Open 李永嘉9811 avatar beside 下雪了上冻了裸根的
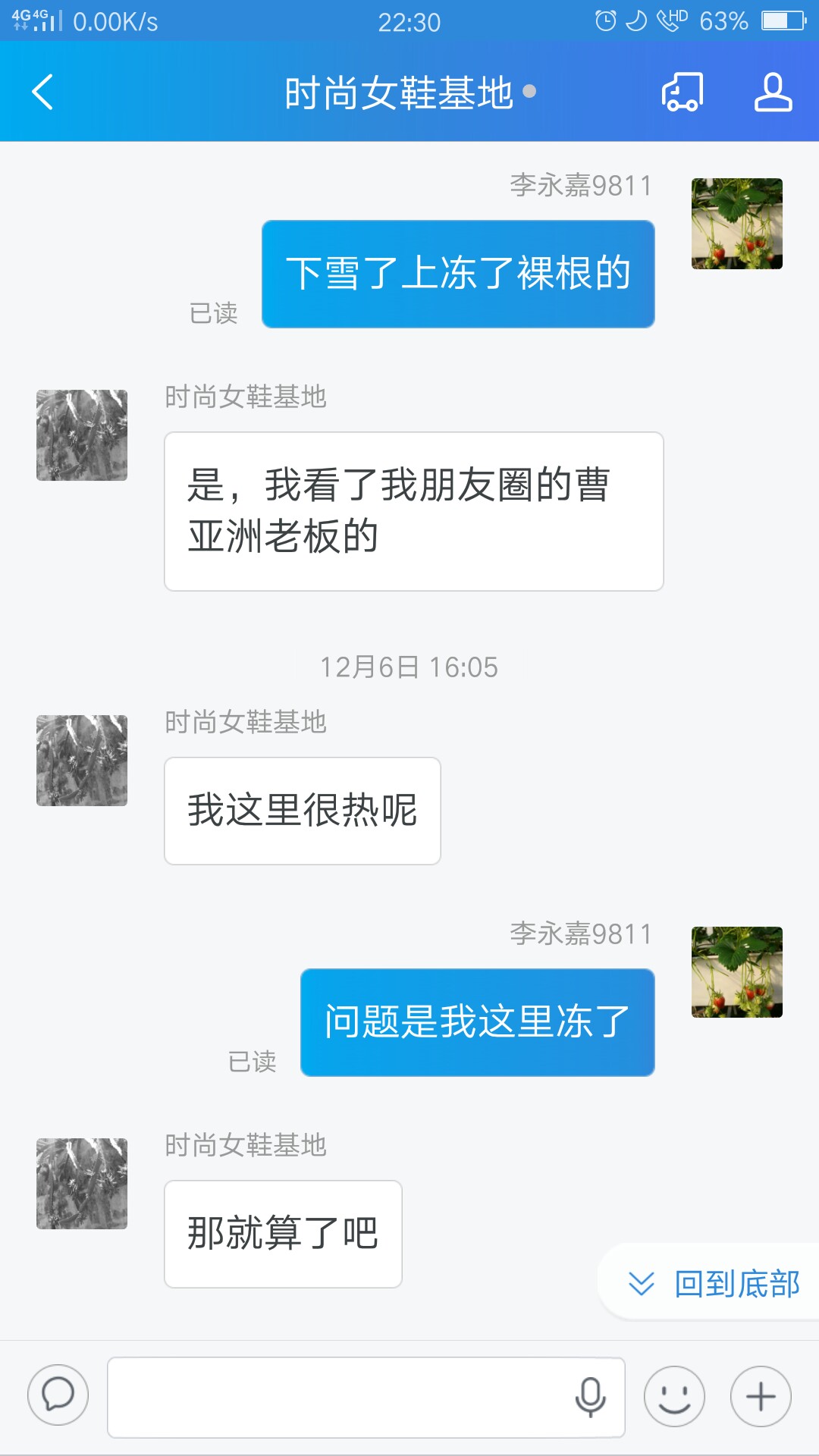This screenshot has height=1456, width=819. coord(736,224)
